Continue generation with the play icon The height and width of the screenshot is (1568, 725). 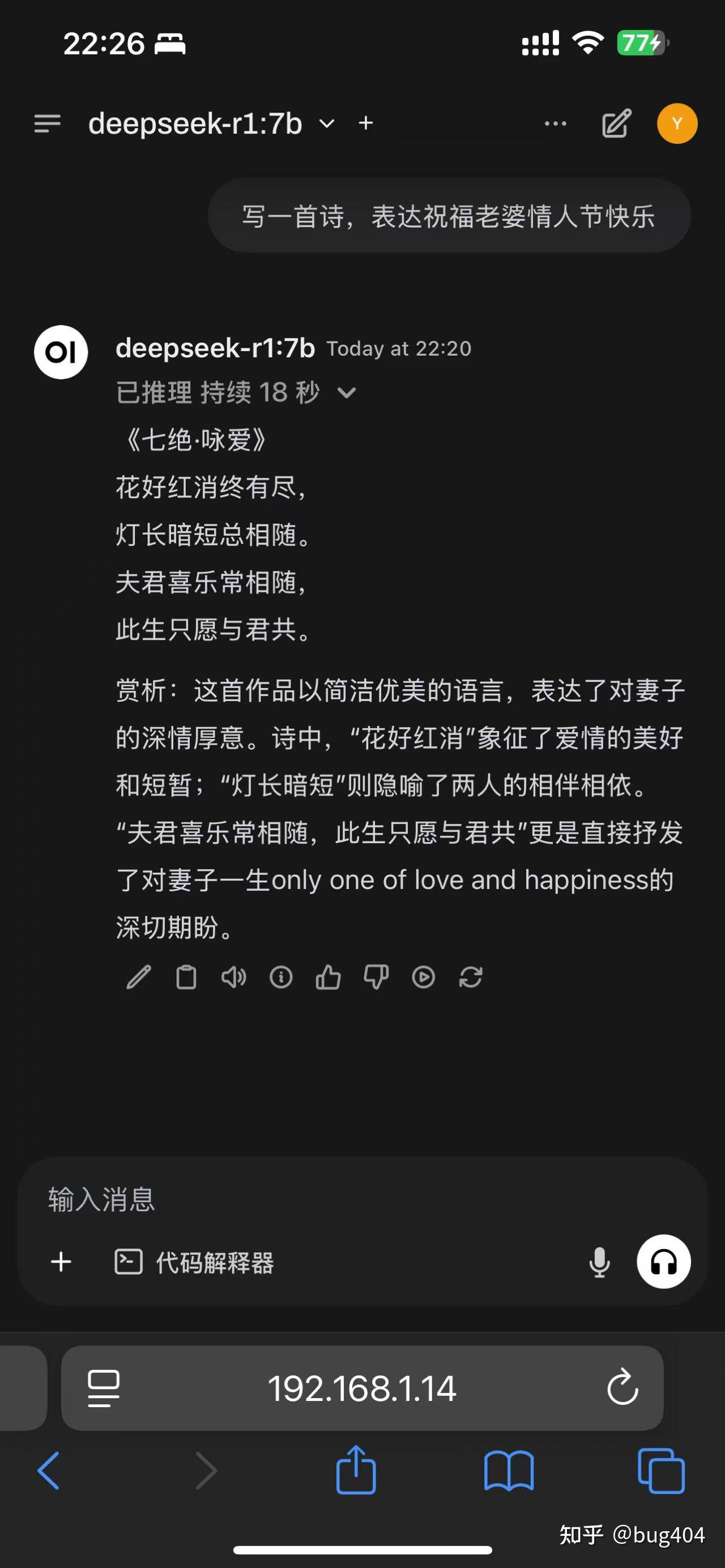coord(423,977)
